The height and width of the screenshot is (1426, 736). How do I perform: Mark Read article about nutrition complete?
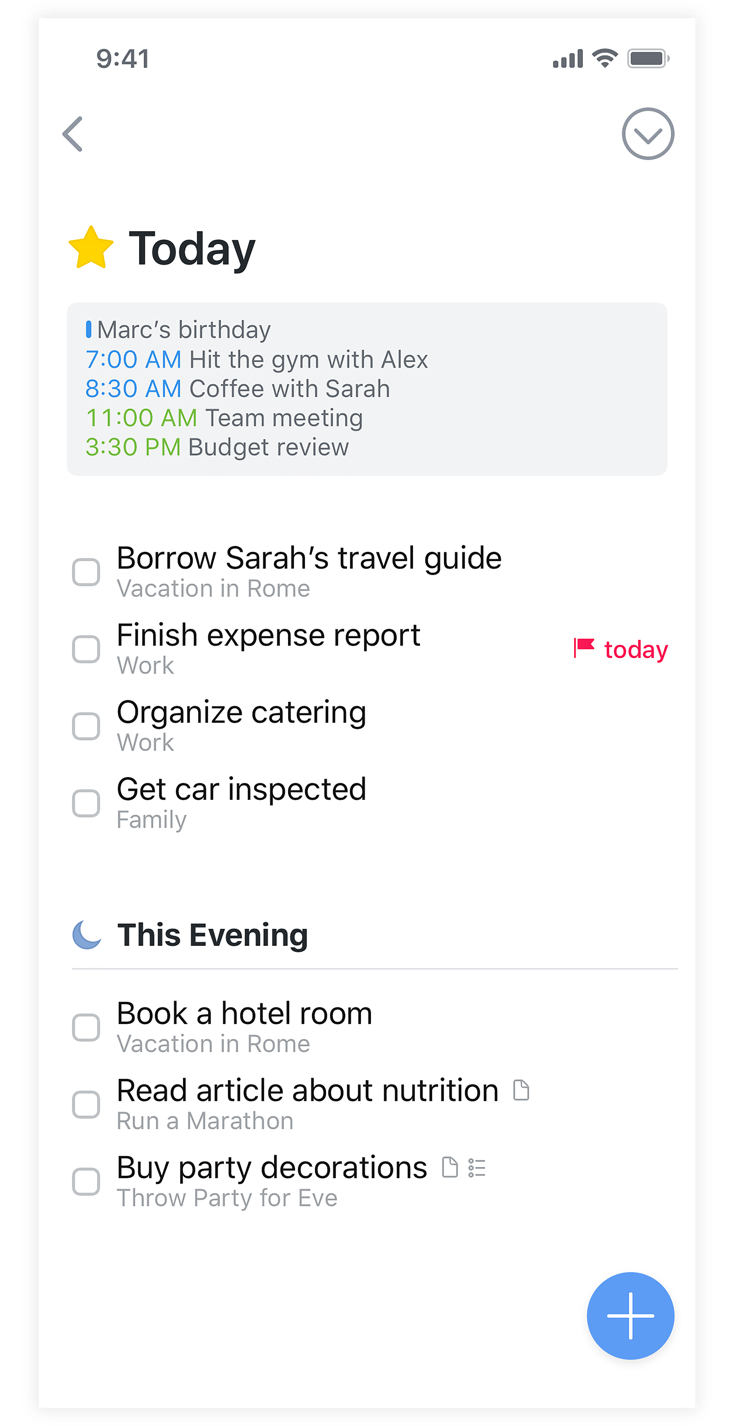click(x=87, y=1104)
